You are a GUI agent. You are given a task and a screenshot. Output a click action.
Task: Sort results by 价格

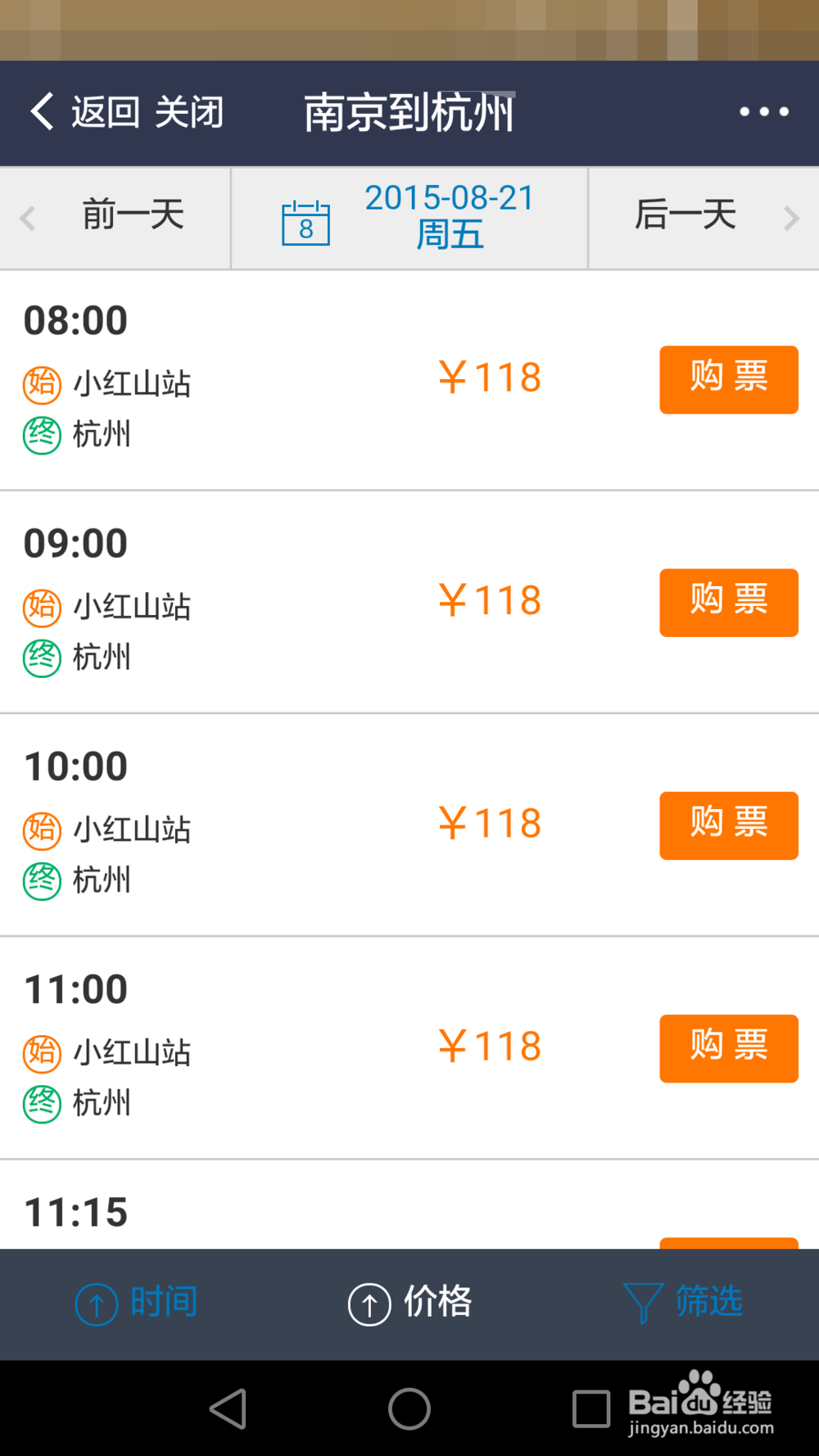tap(409, 1303)
